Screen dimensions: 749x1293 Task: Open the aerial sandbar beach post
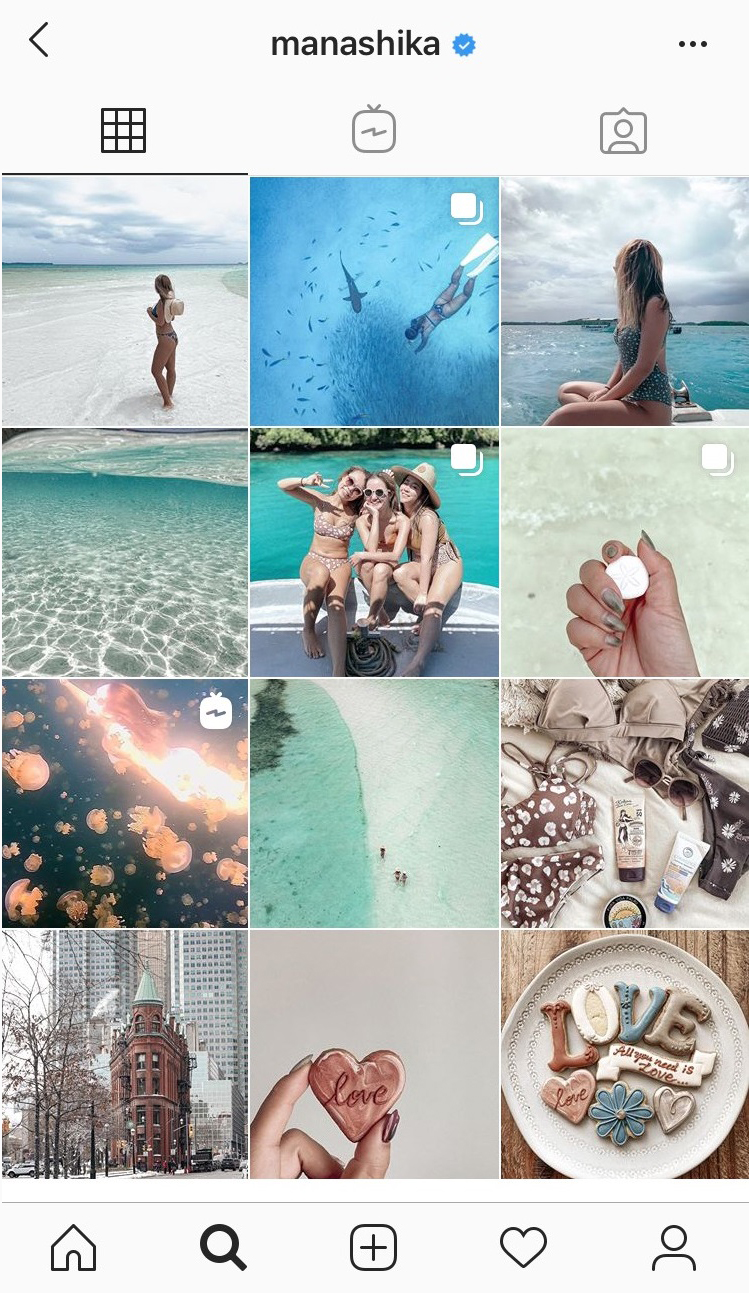374,803
